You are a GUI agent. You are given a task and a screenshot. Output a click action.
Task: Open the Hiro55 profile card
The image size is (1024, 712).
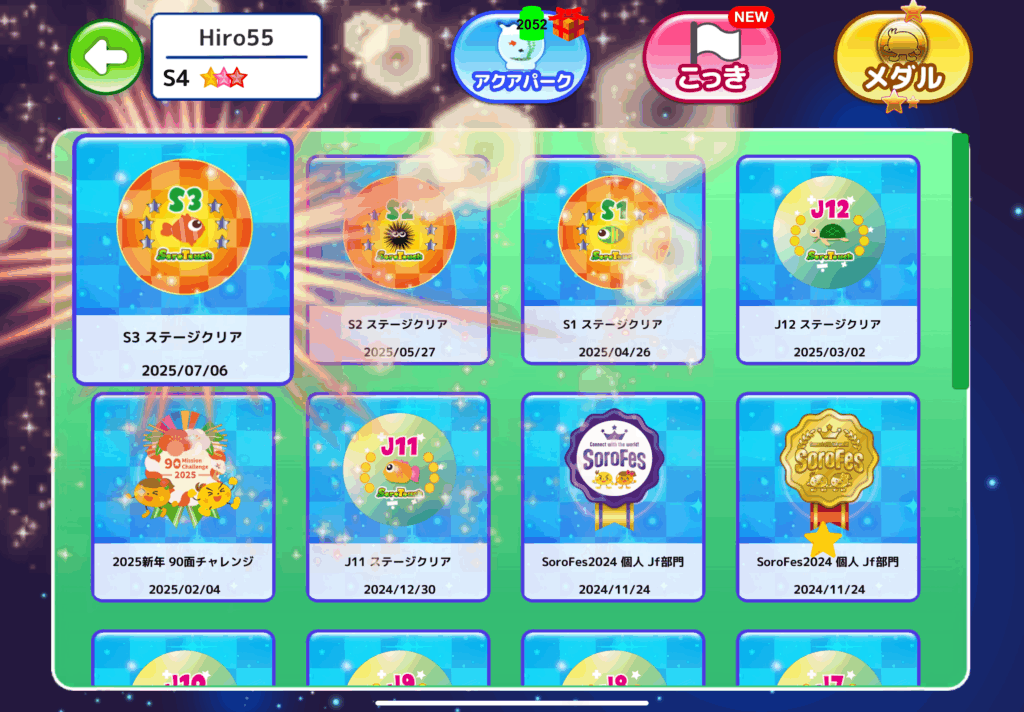click(x=237, y=57)
